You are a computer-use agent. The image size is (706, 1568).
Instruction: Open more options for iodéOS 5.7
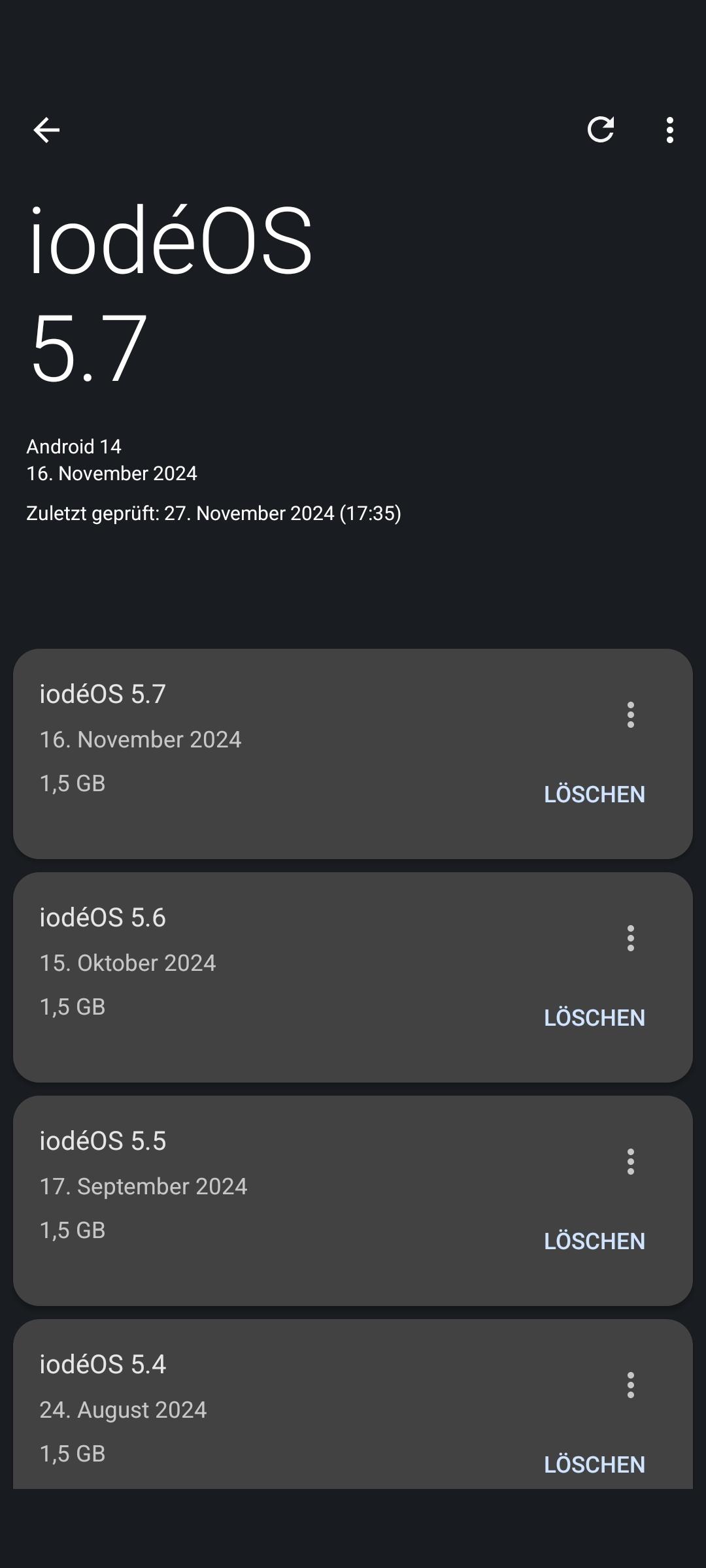pyautogui.click(x=630, y=715)
